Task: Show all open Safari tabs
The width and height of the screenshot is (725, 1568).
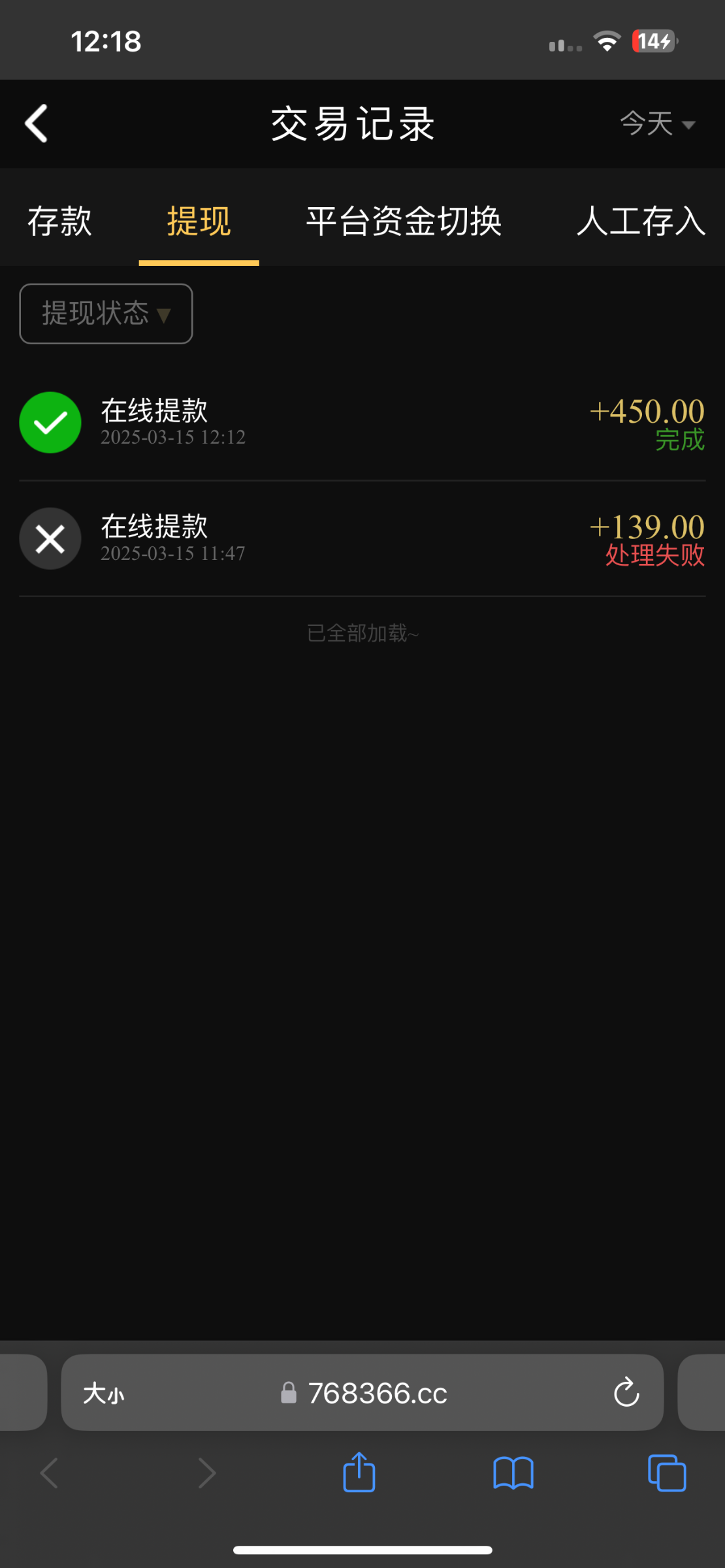Action: pyautogui.click(x=666, y=1473)
